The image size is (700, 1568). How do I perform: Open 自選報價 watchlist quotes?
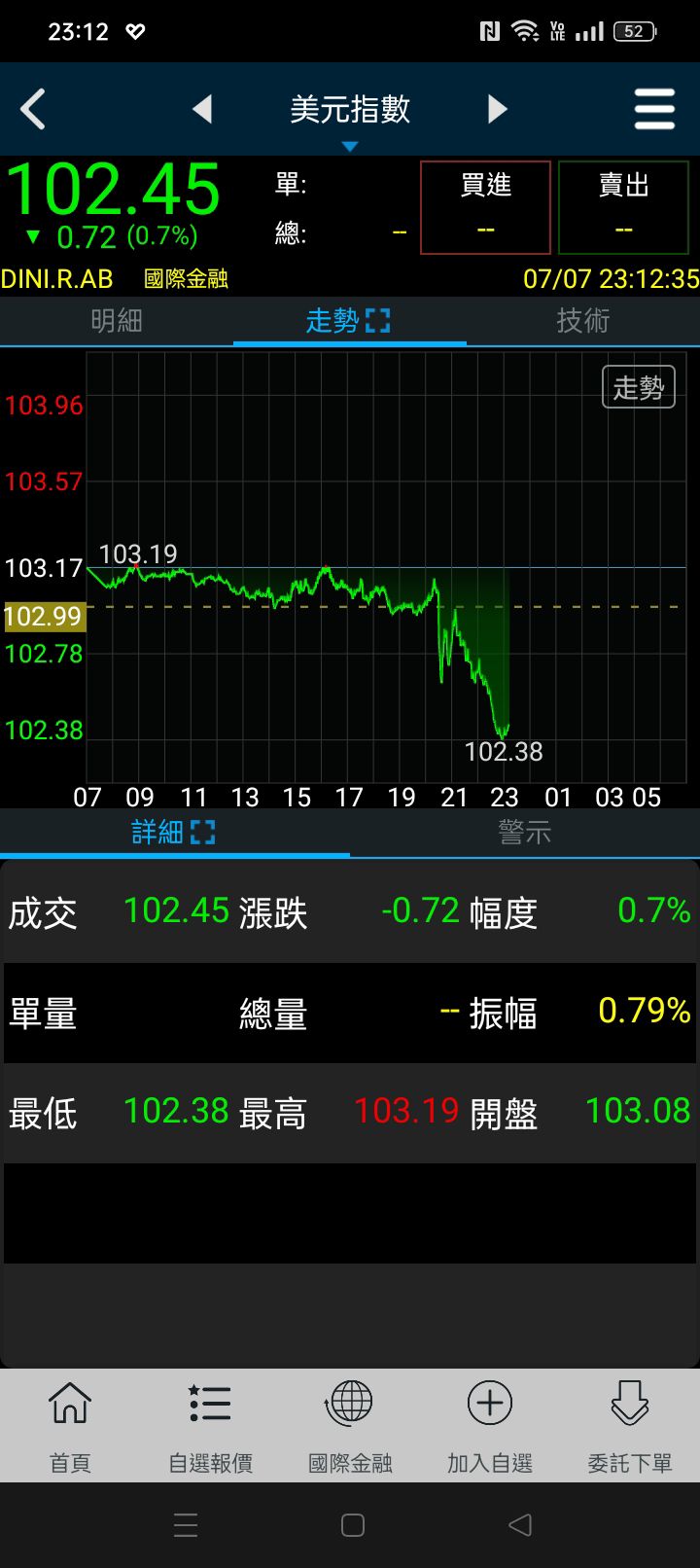(210, 1426)
